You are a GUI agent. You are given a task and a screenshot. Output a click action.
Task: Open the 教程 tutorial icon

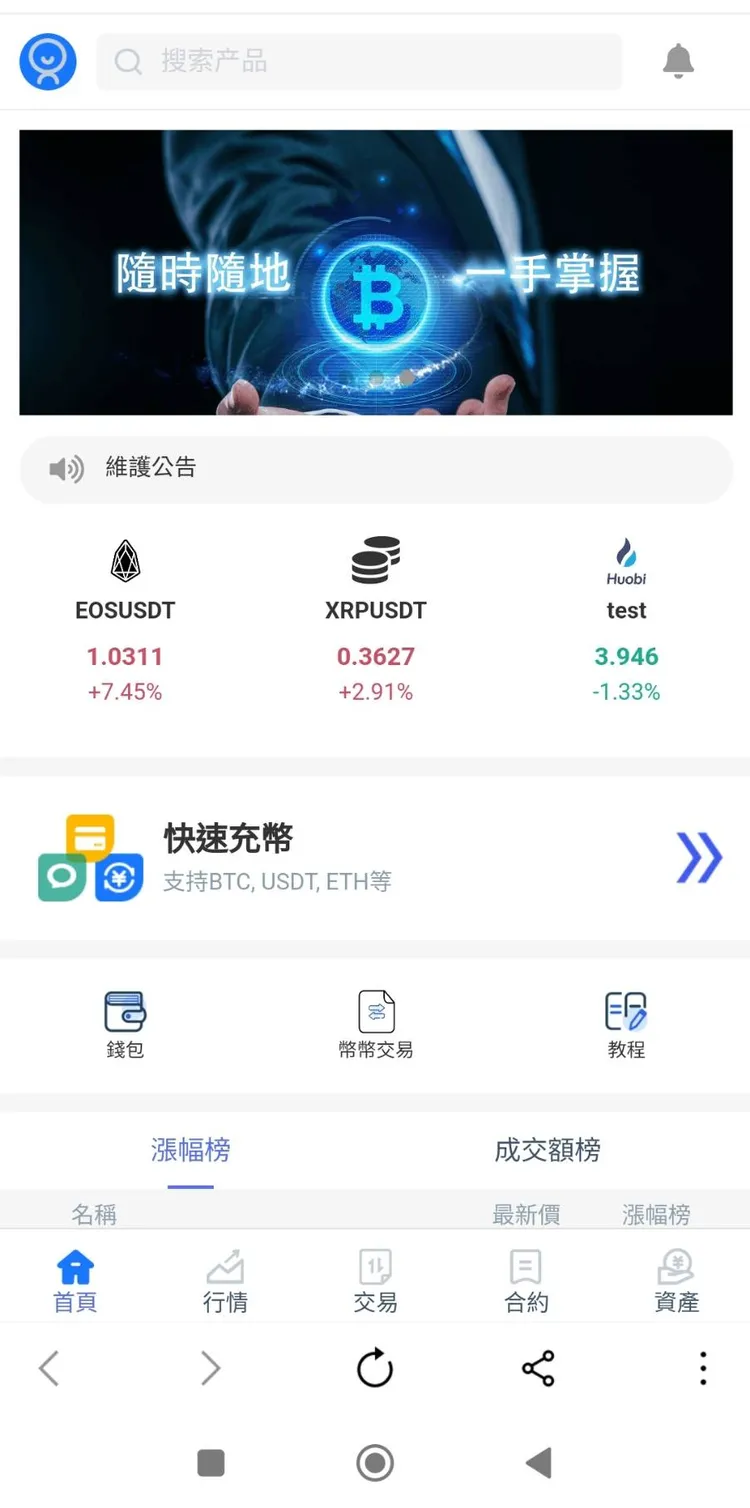tap(625, 1020)
